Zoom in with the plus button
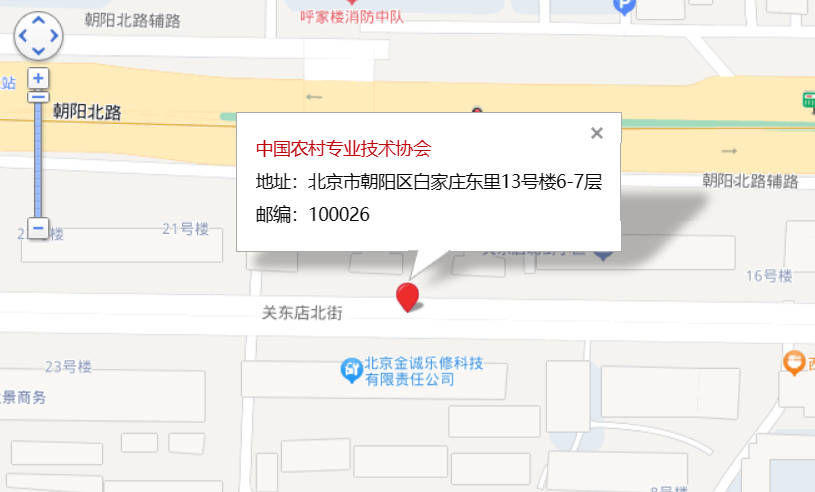 coord(38,78)
